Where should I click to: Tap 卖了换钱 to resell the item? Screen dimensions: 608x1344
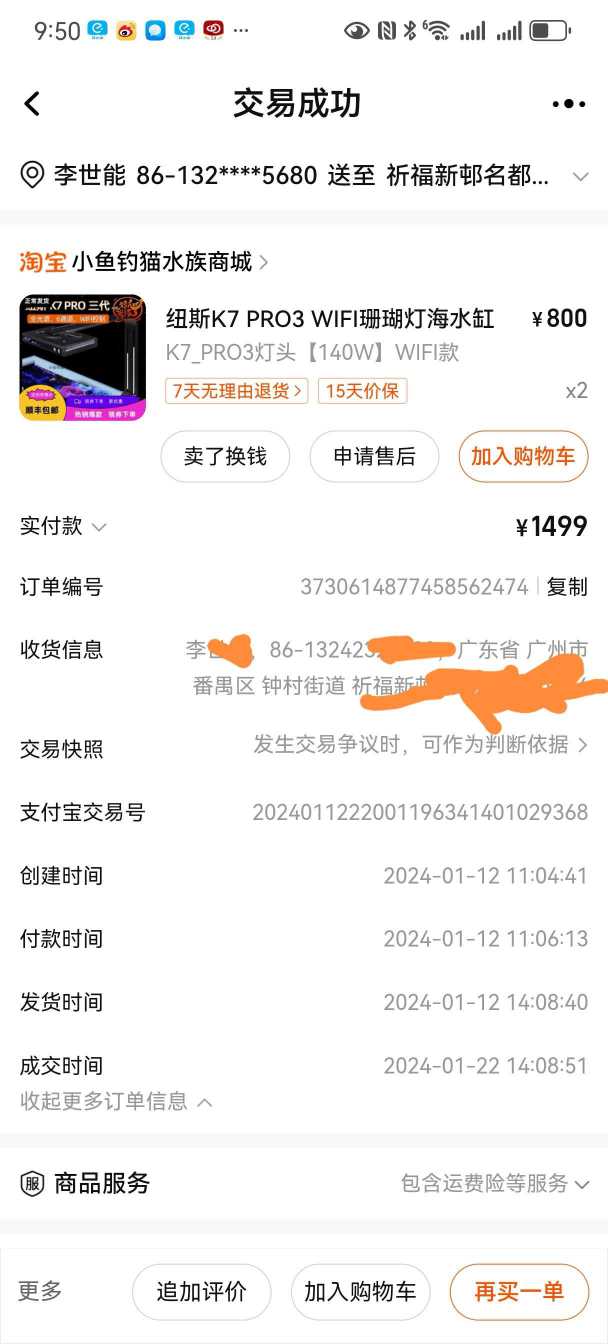225,456
